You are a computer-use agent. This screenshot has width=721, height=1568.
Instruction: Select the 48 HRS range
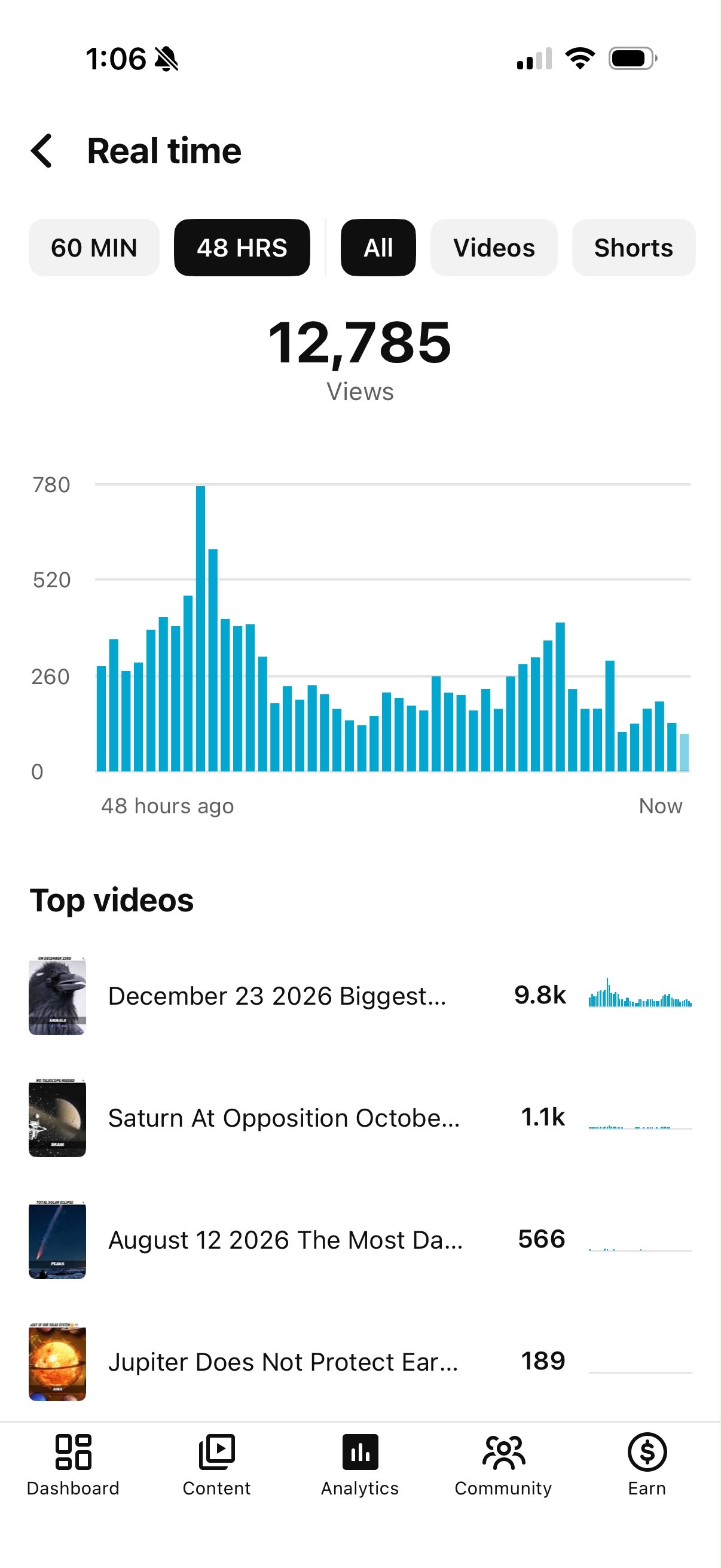[242, 248]
